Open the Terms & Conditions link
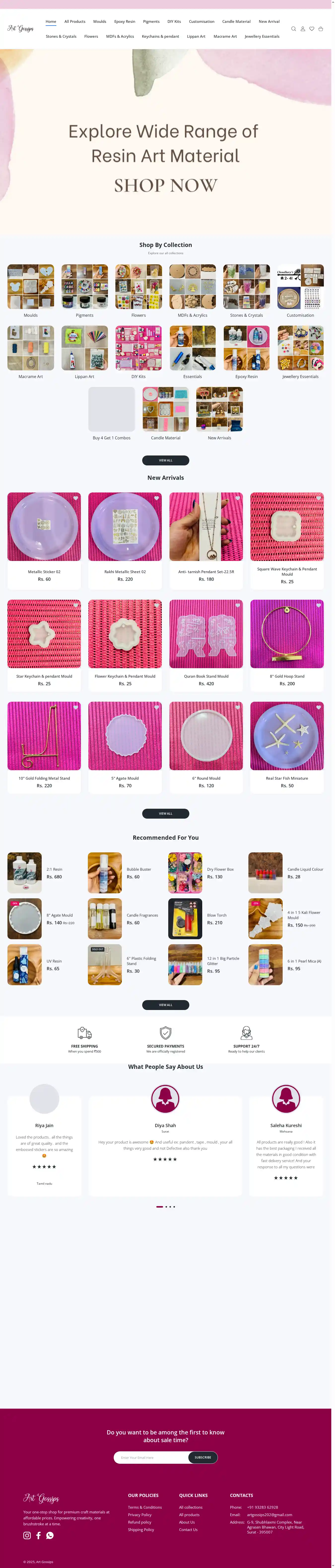Screen dimensions: 335x1568 (145, 1508)
